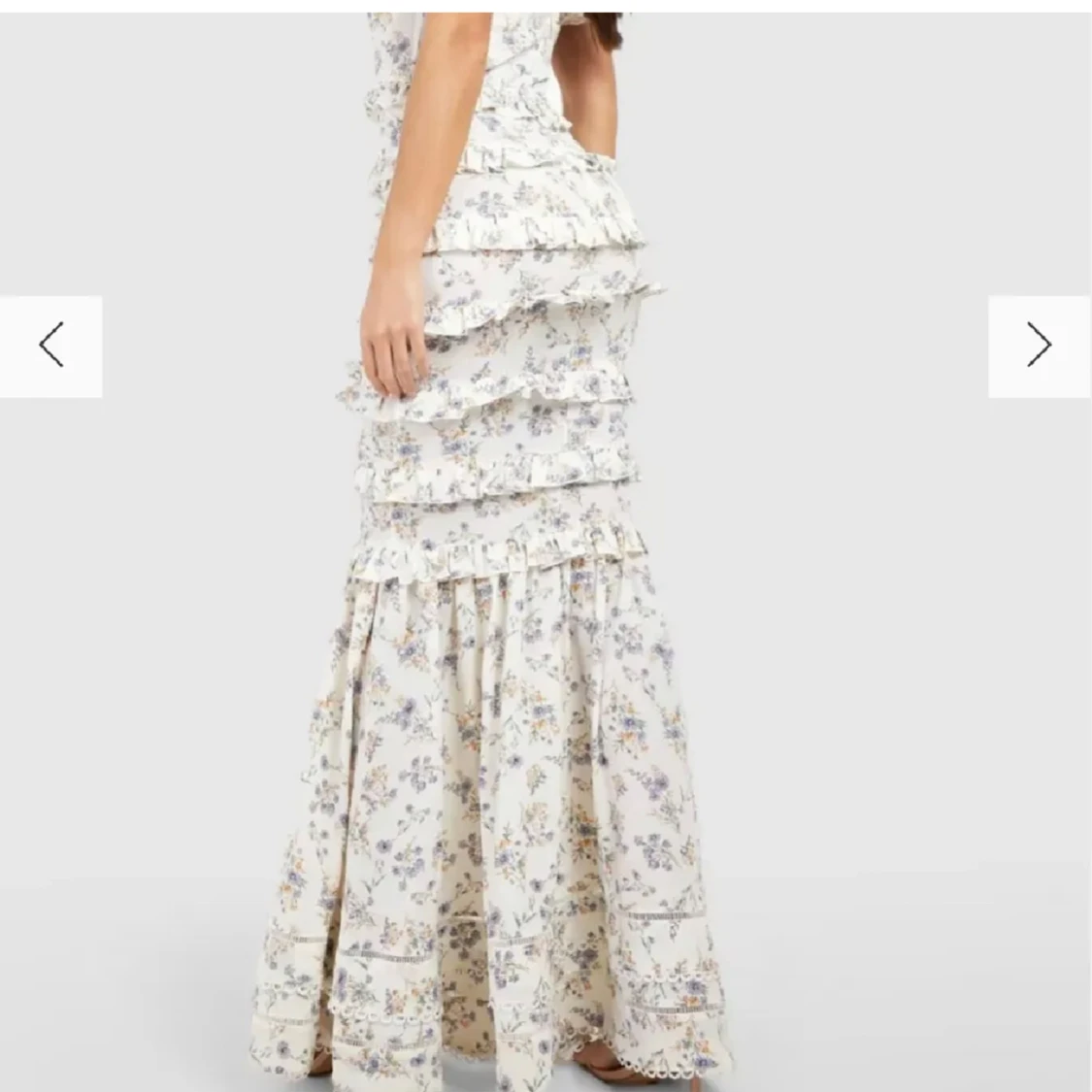Go to the previous product photo

[x=51, y=346]
